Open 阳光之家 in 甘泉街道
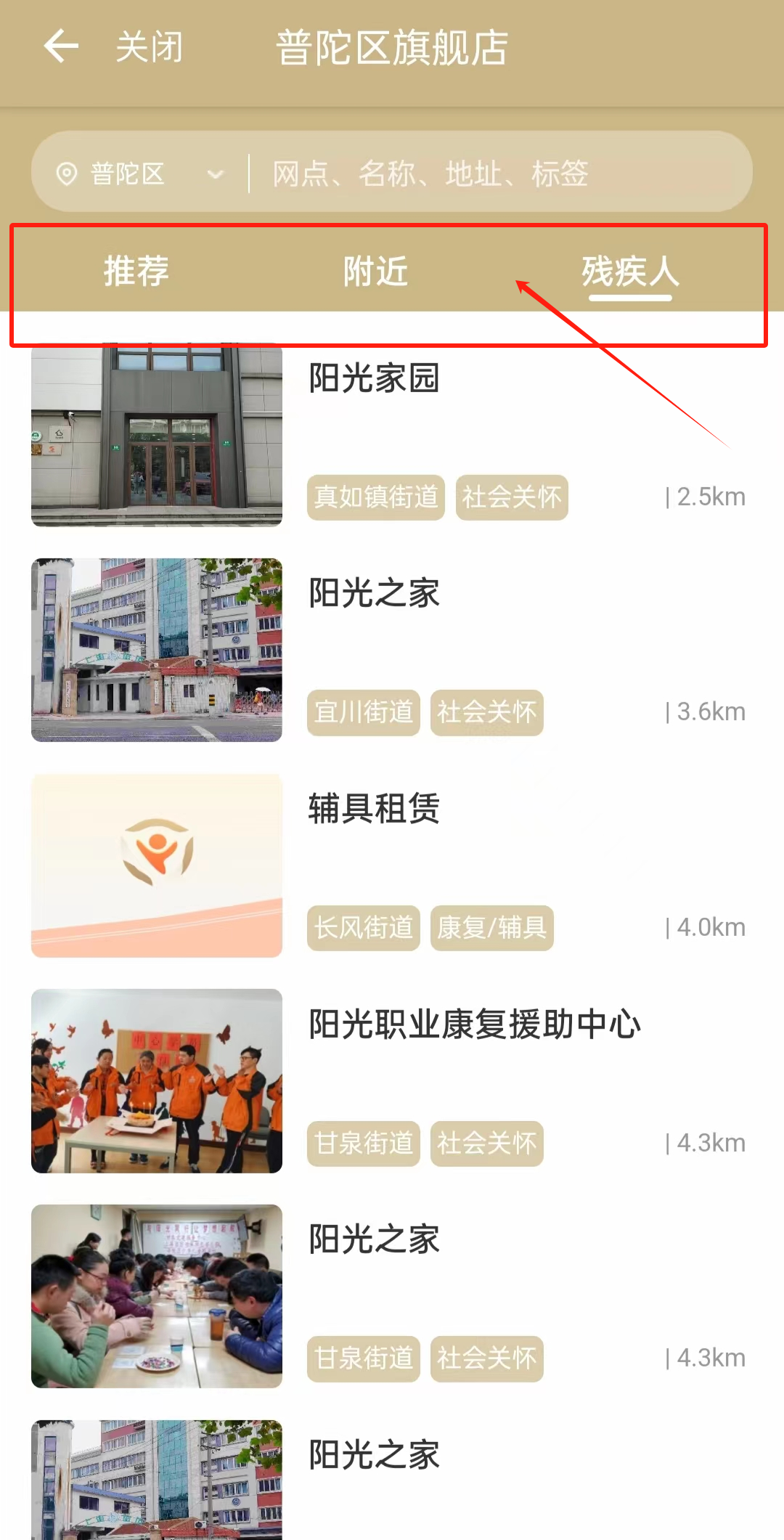Screen dimensions: 784x1540 (x=375, y=1239)
